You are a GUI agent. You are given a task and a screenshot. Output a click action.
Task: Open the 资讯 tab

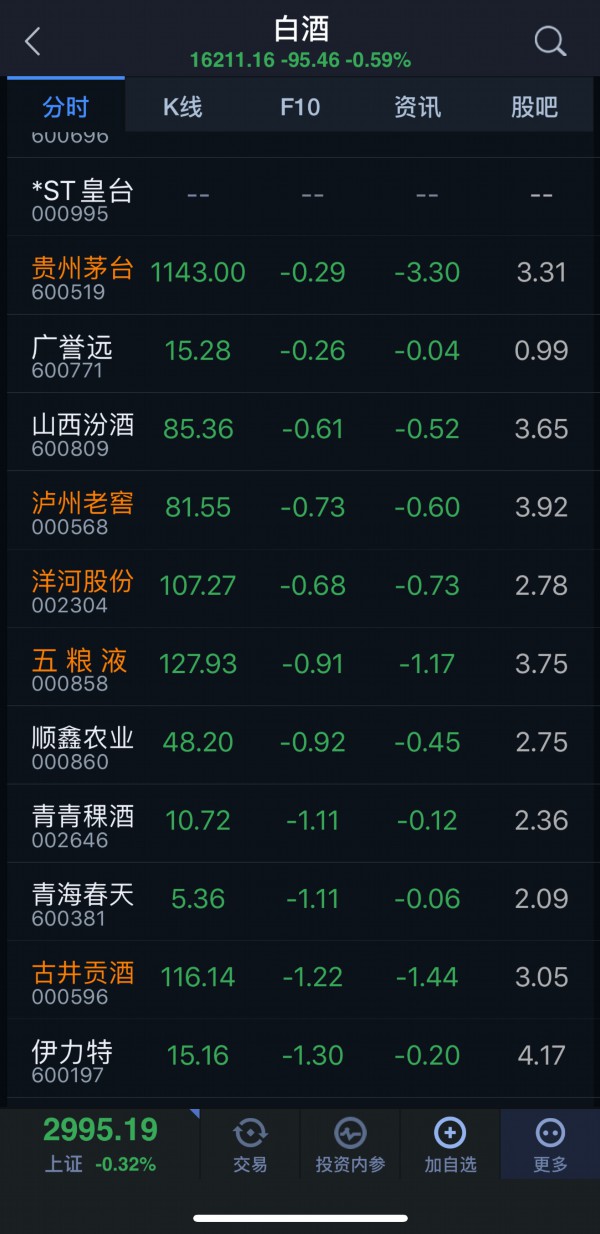click(x=417, y=107)
